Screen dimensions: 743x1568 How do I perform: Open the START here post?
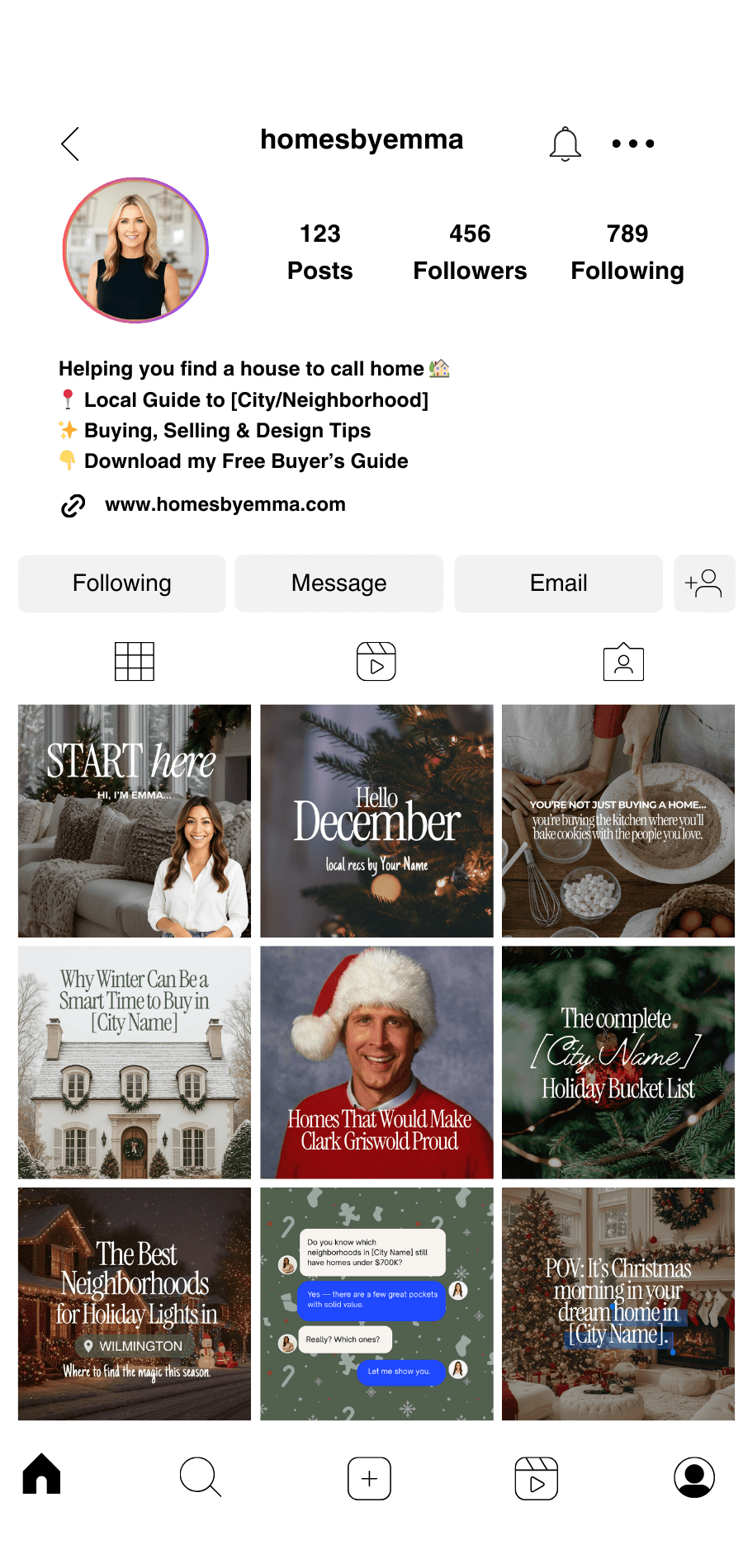click(x=135, y=820)
